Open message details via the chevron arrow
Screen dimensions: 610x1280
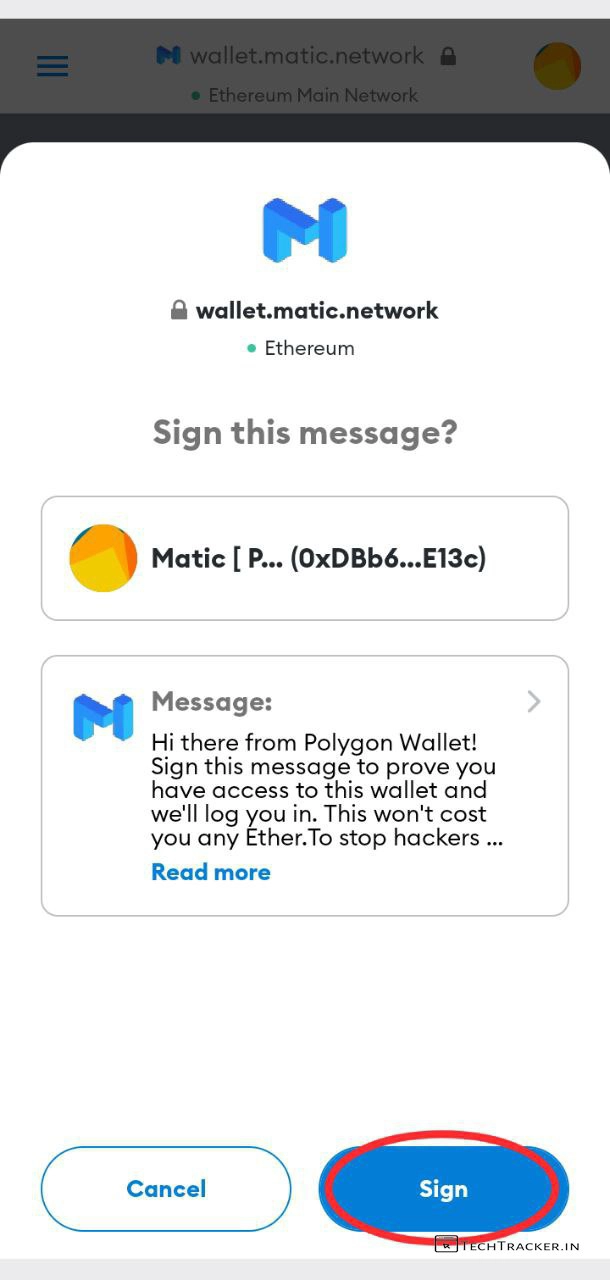click(x=534, y=702)
